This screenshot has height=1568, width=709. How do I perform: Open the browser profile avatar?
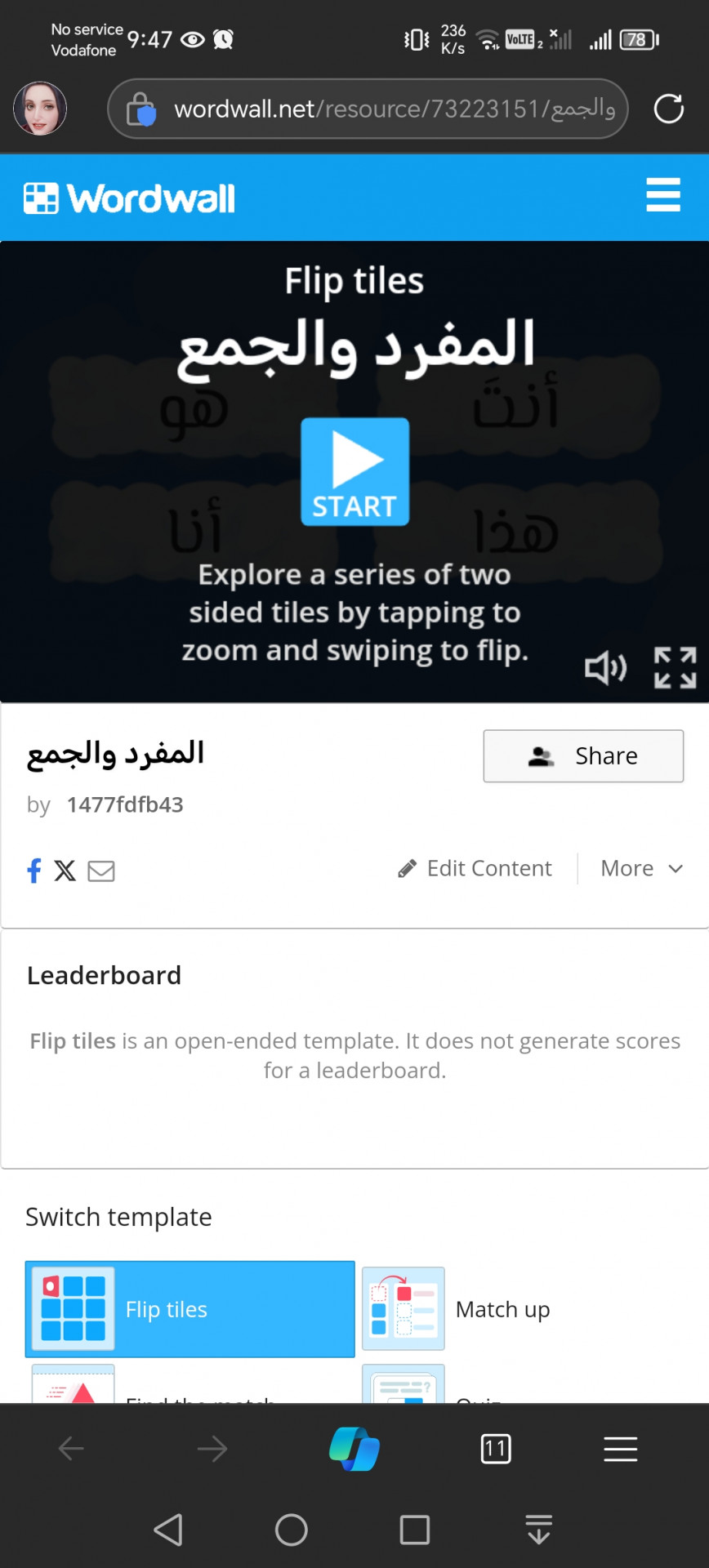39,109
